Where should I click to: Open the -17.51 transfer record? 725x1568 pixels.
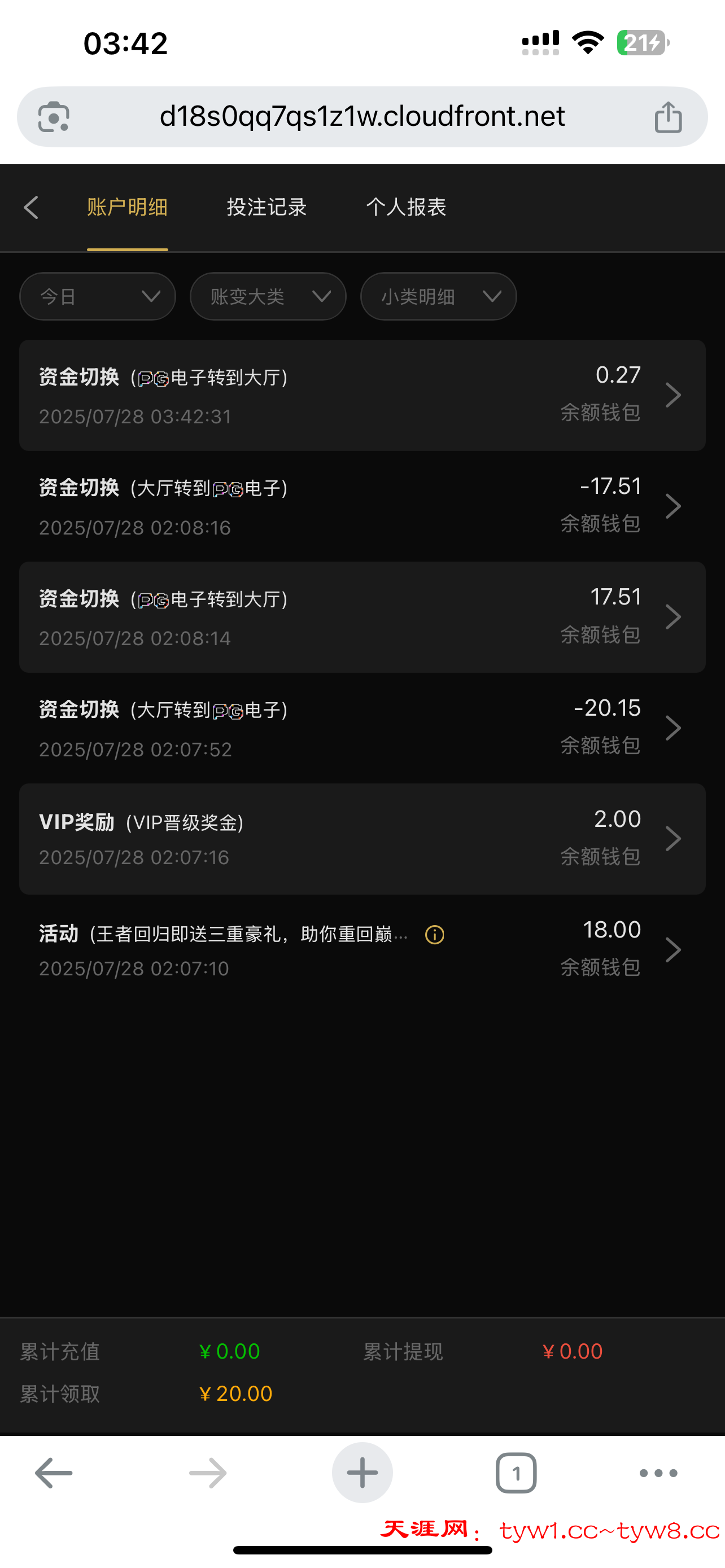point(361,506)
